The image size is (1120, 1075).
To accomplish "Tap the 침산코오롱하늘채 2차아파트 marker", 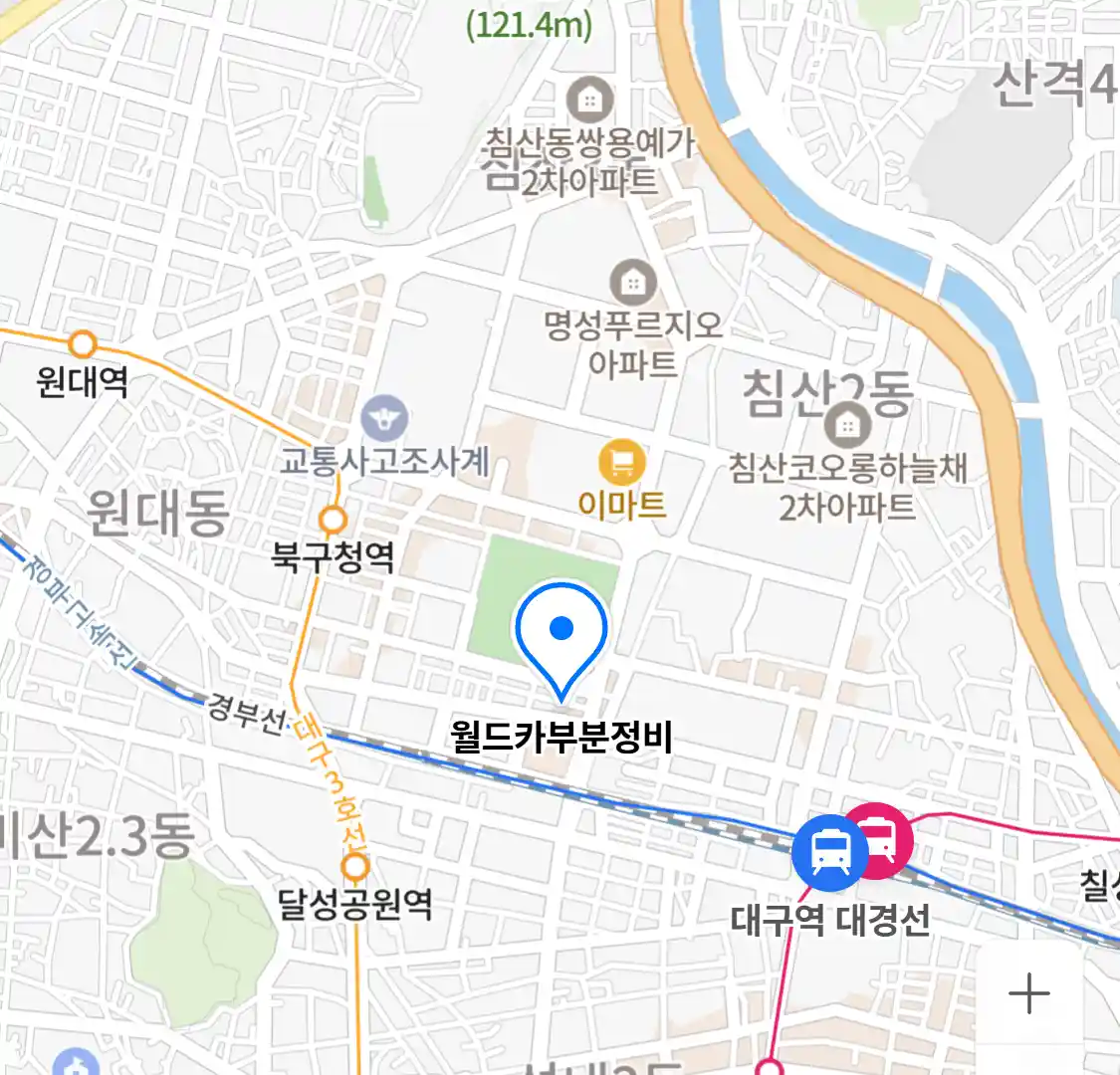I will pyautogui.click(x=847, y=428).
